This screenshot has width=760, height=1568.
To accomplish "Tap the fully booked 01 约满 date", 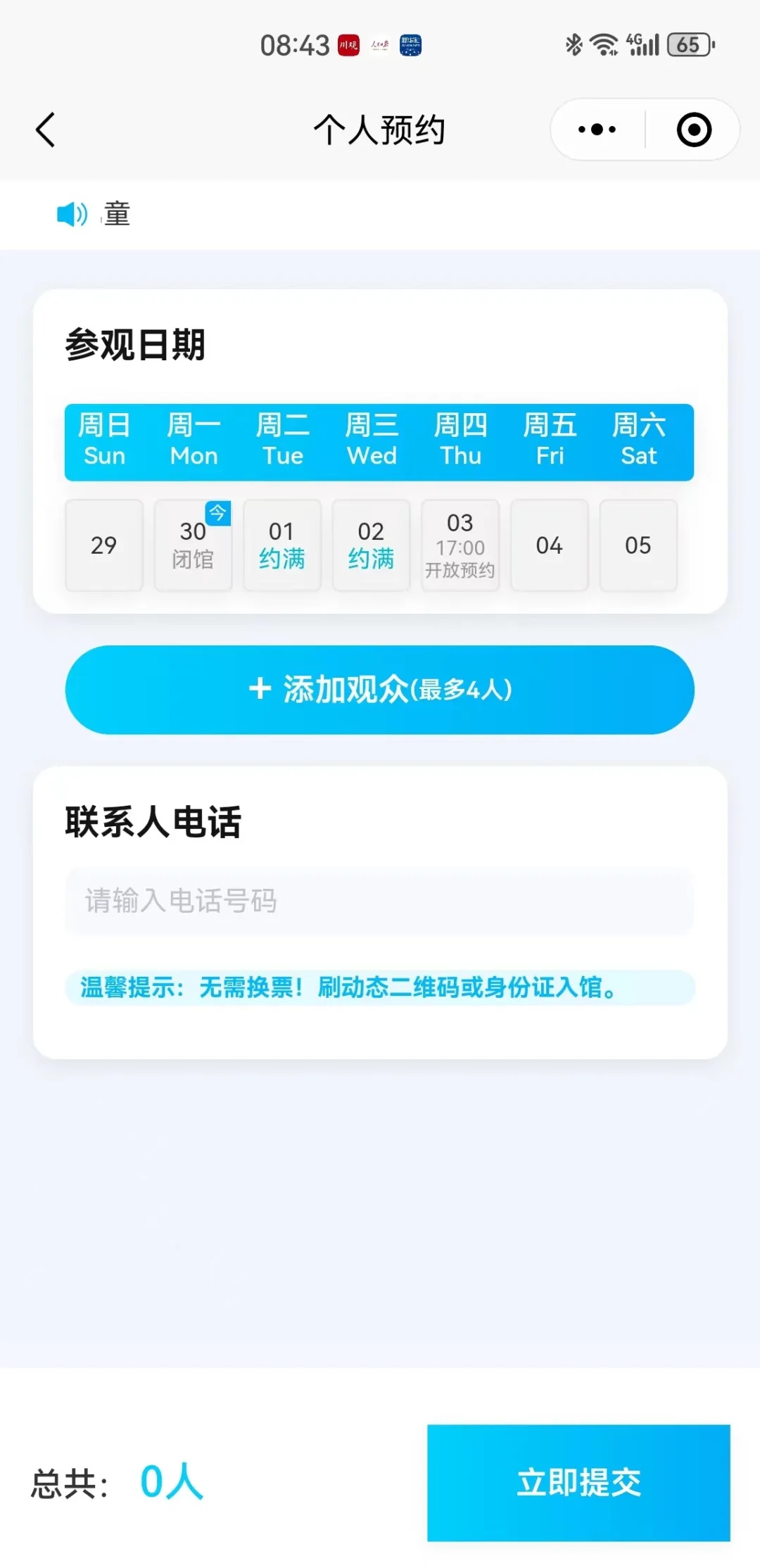I will tap(282, 545).
